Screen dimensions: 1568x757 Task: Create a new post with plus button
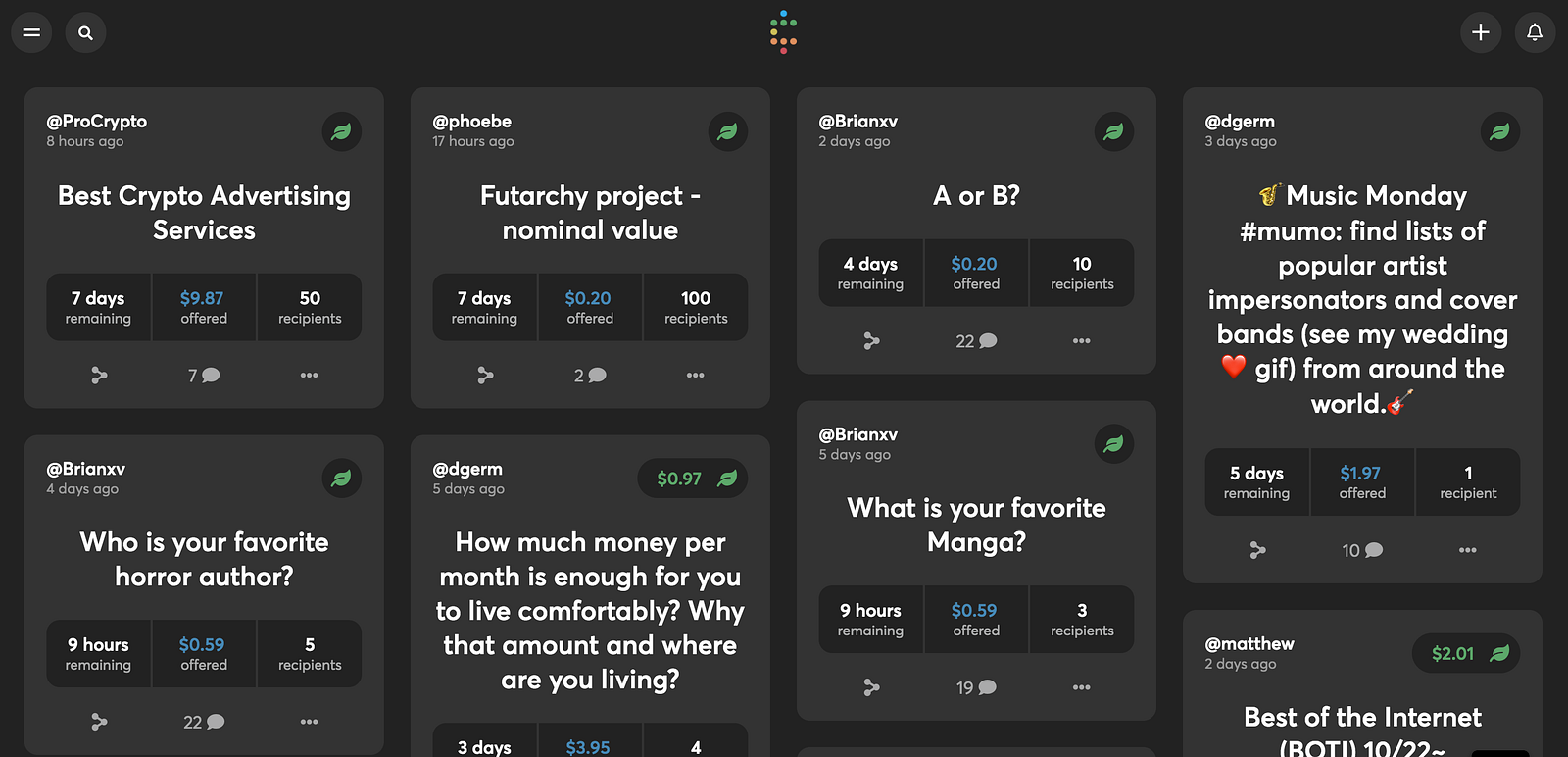click(1480, 32)
